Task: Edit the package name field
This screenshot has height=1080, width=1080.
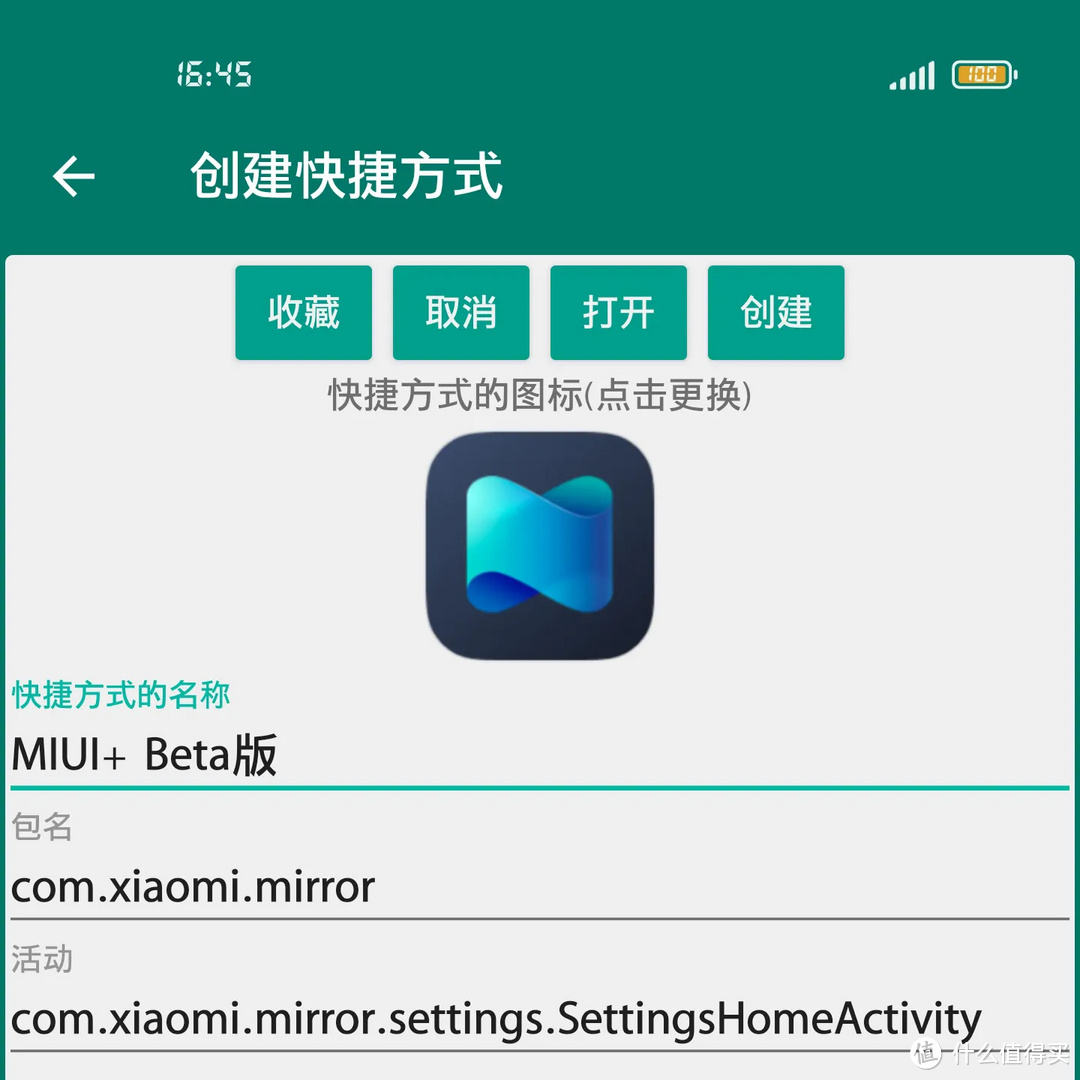Action: (540, 887)
